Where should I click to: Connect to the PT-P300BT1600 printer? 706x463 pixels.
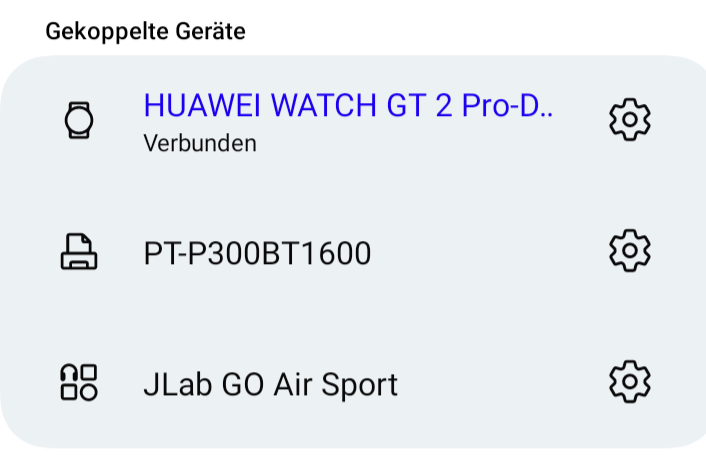[257, 254]
